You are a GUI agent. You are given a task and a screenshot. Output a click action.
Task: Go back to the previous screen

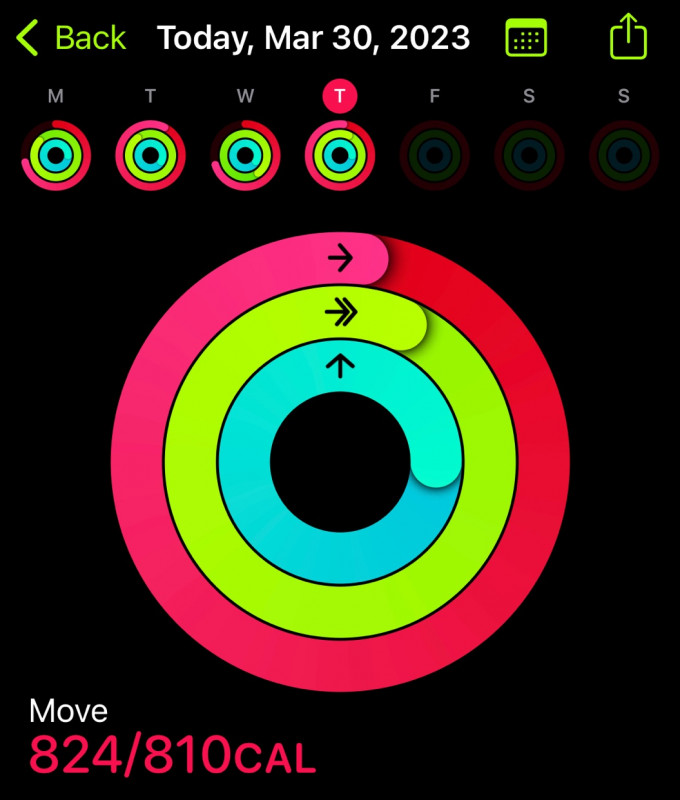[72, 39]
